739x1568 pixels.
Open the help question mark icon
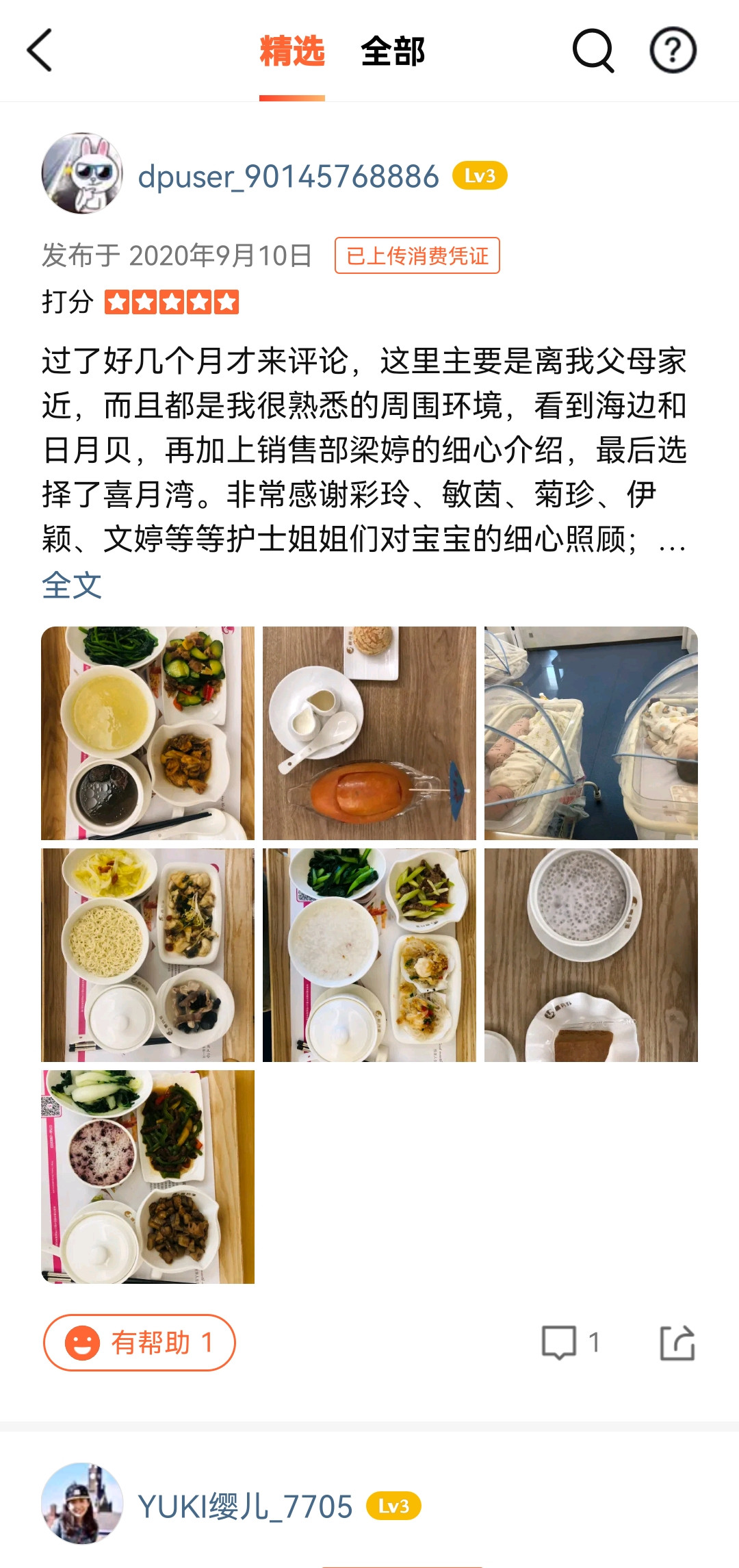pyautogui.click(x=673, y=50)
